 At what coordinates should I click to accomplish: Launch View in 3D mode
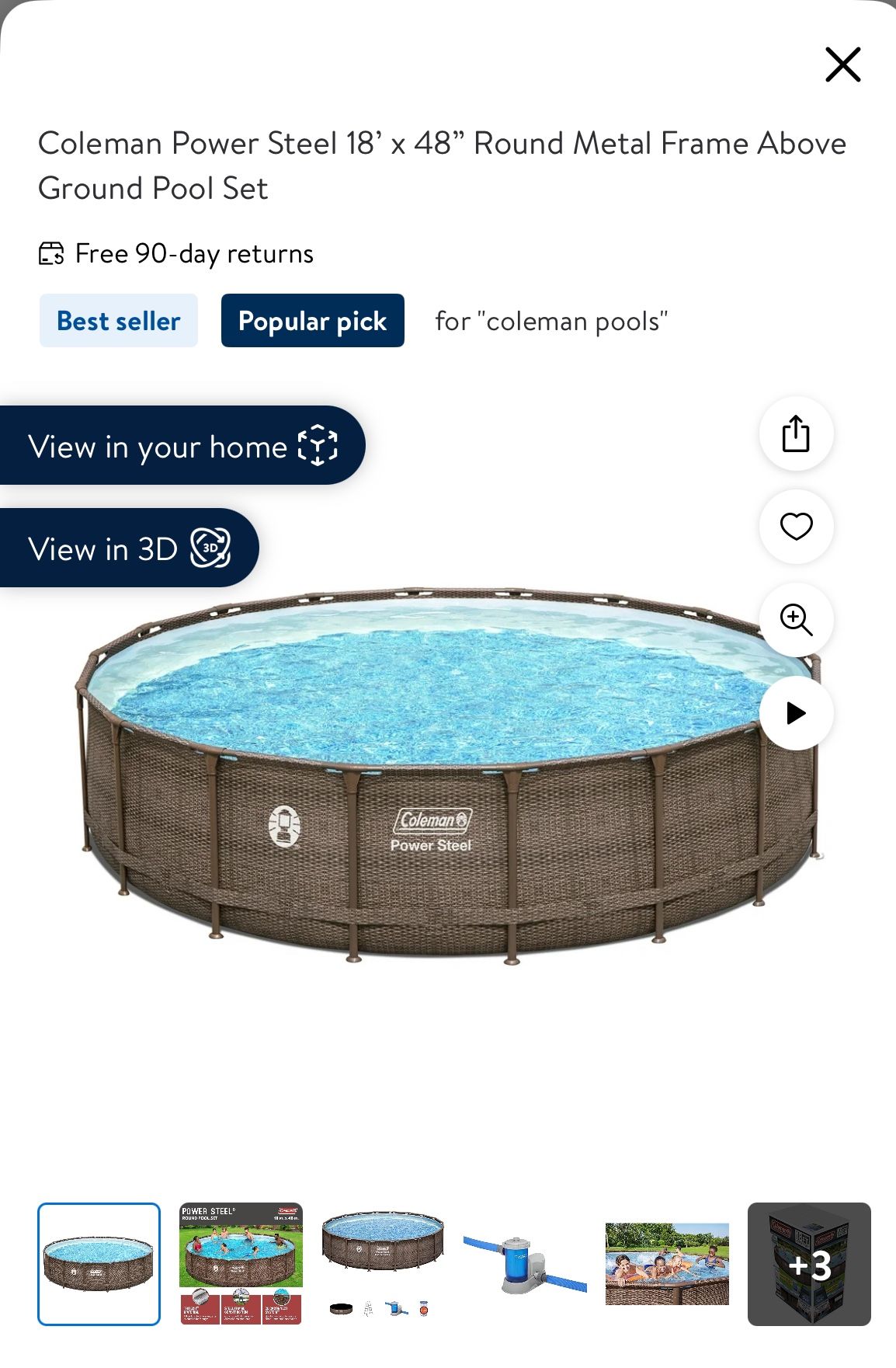116,547
